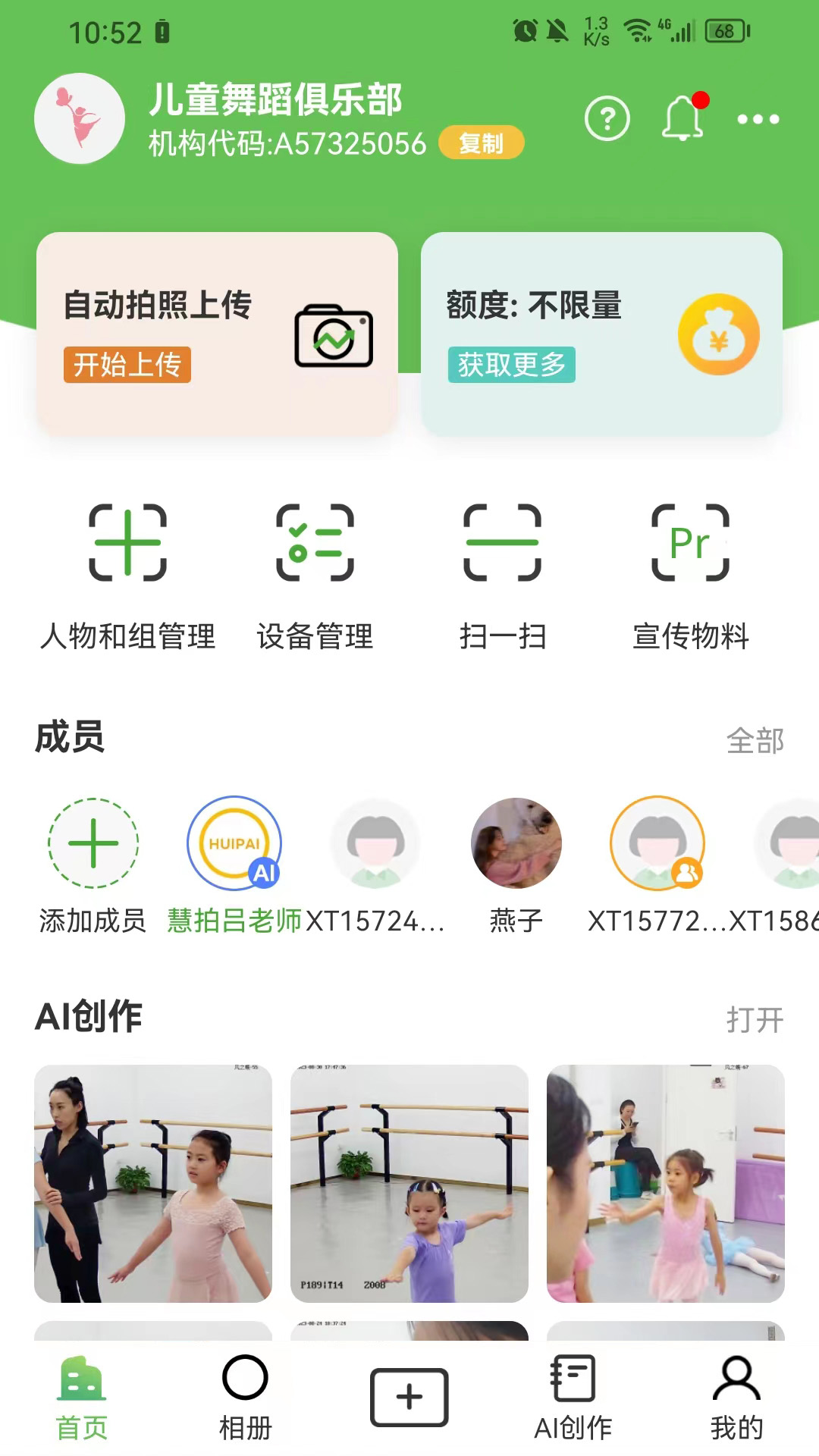Tap the center plus add button

[x=409, y=1397]
